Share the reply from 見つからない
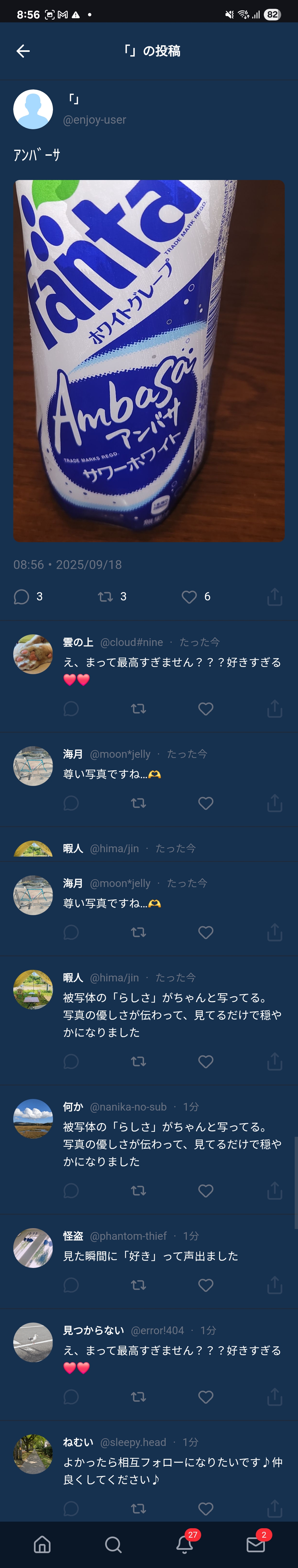 [x=274, y=1396]
